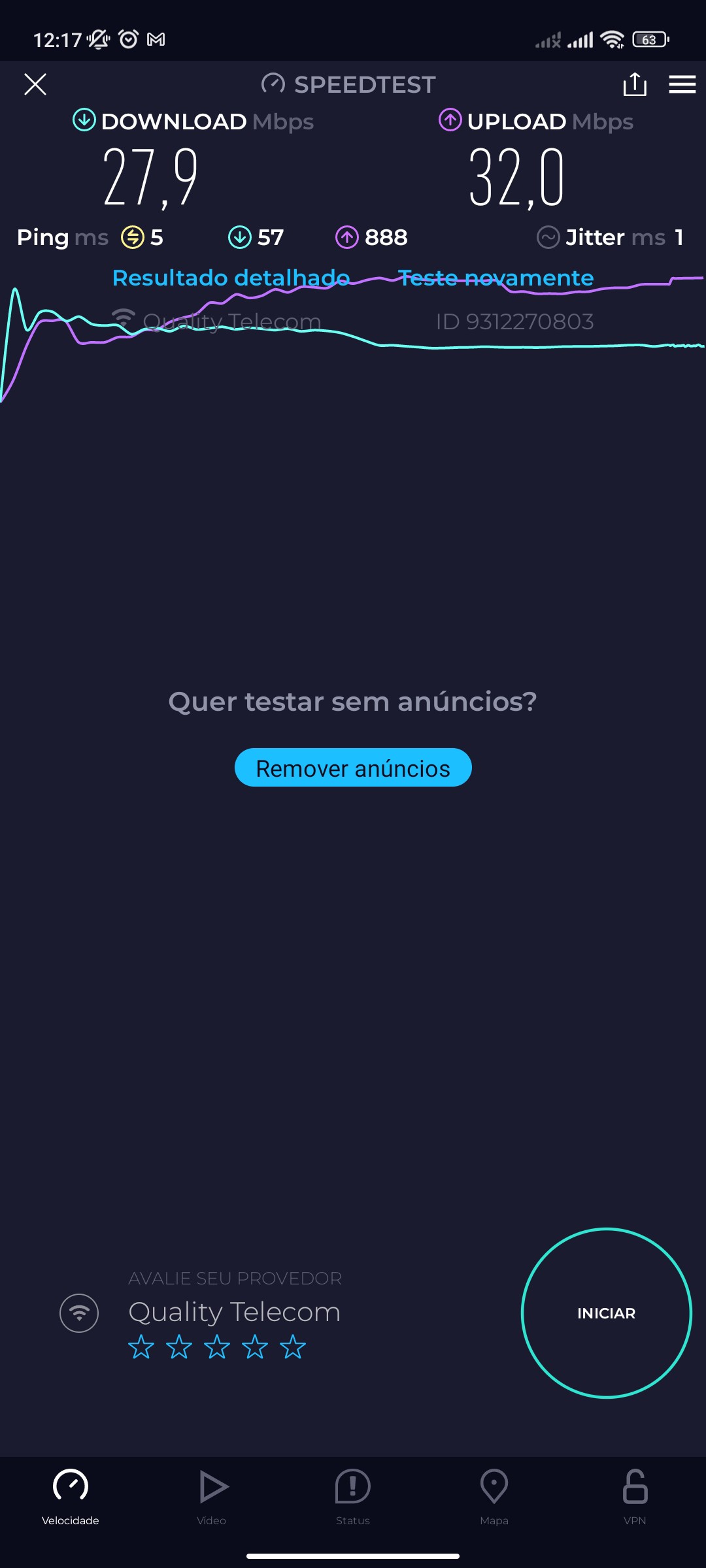This screenshot has height=1568, width=706.
Task: Switch to the Vídeo tab
Action: coord(212,1496)
